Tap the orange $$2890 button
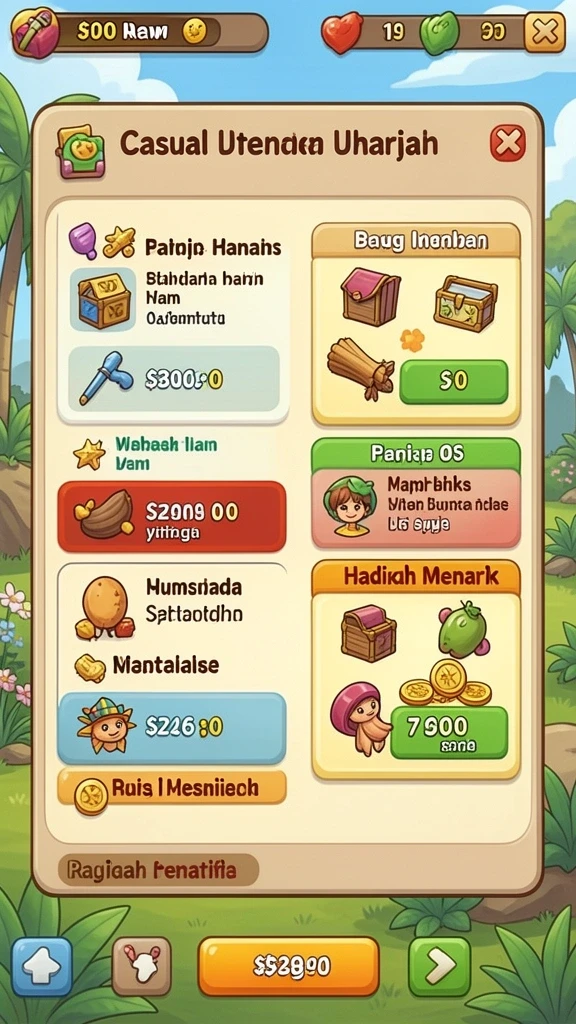576x1024 pixels. [288, 967]
